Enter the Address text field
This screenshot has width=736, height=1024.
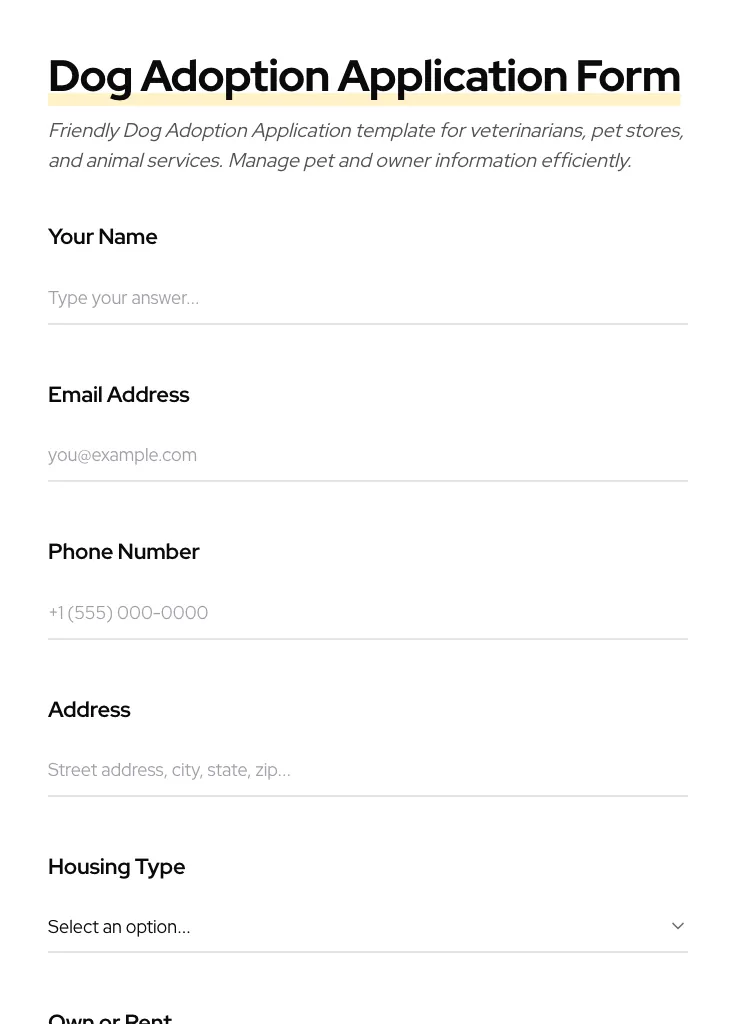click(x=367, y=770)
